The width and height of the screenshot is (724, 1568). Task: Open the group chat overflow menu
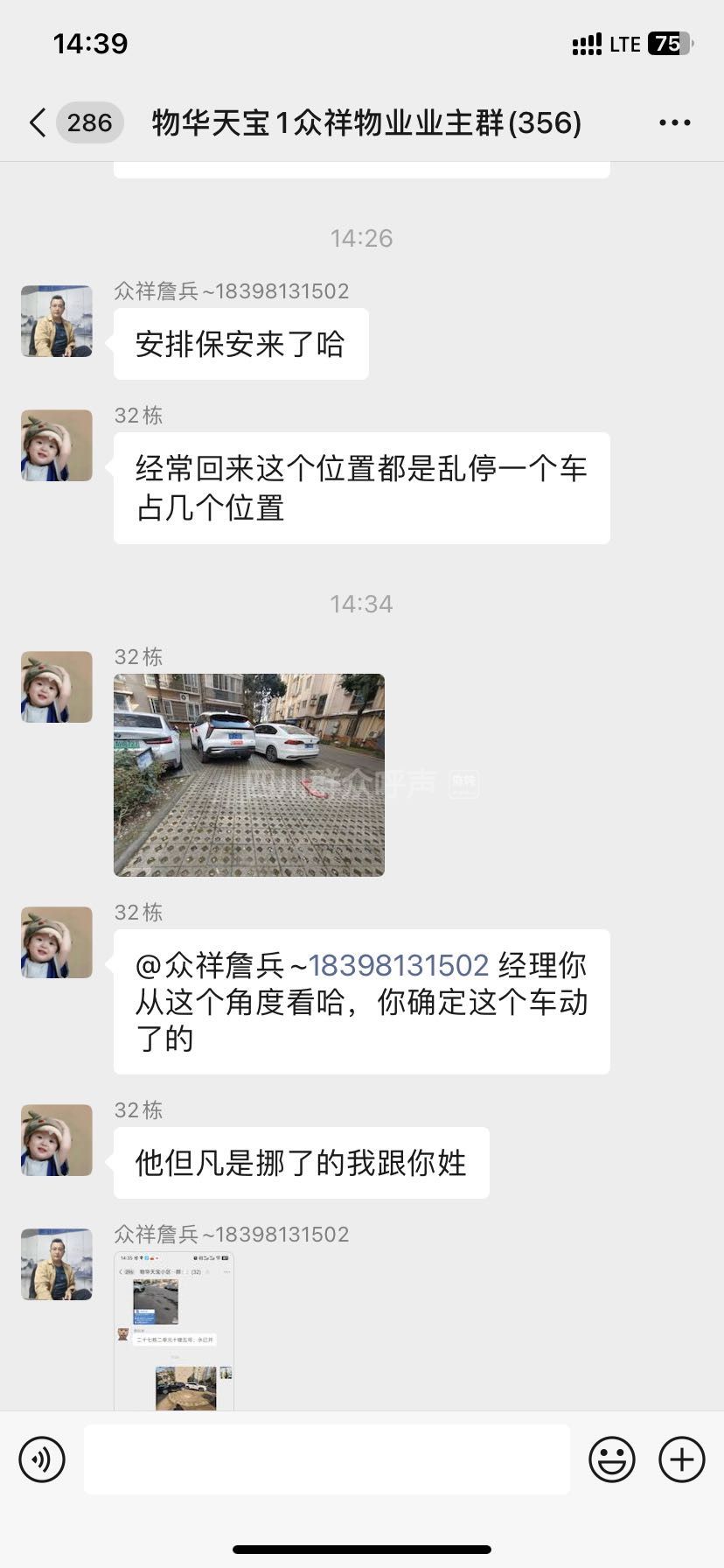pyautogui.click(x=674, y=123)
